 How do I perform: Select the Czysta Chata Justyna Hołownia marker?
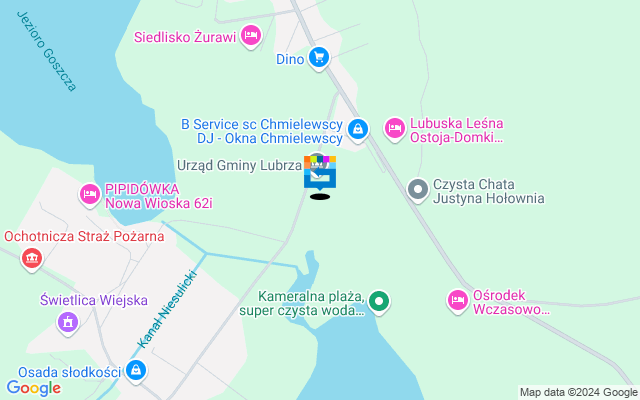point(418,188)
